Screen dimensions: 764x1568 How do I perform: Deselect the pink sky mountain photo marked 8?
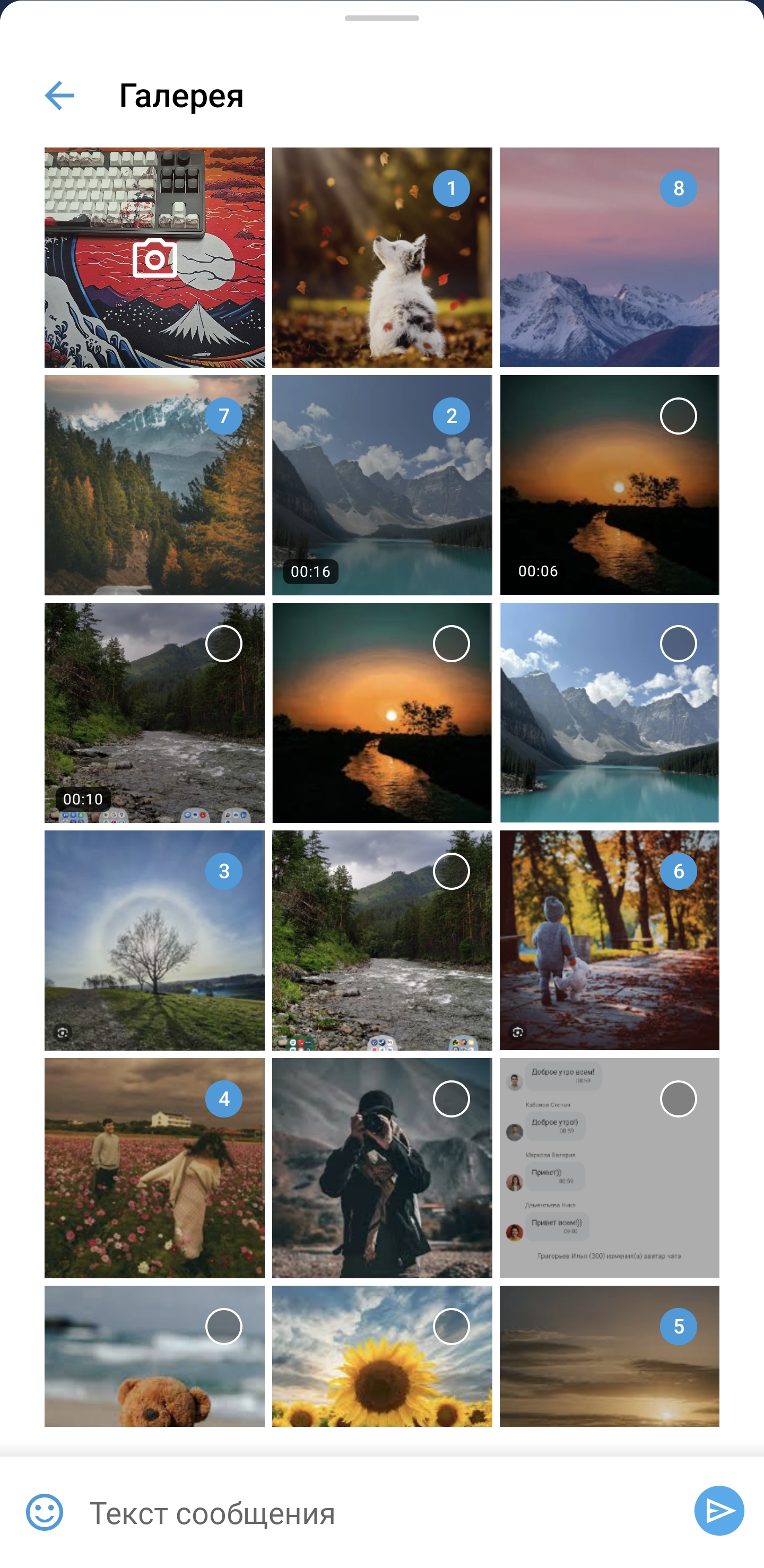click(x=678, y=188)
